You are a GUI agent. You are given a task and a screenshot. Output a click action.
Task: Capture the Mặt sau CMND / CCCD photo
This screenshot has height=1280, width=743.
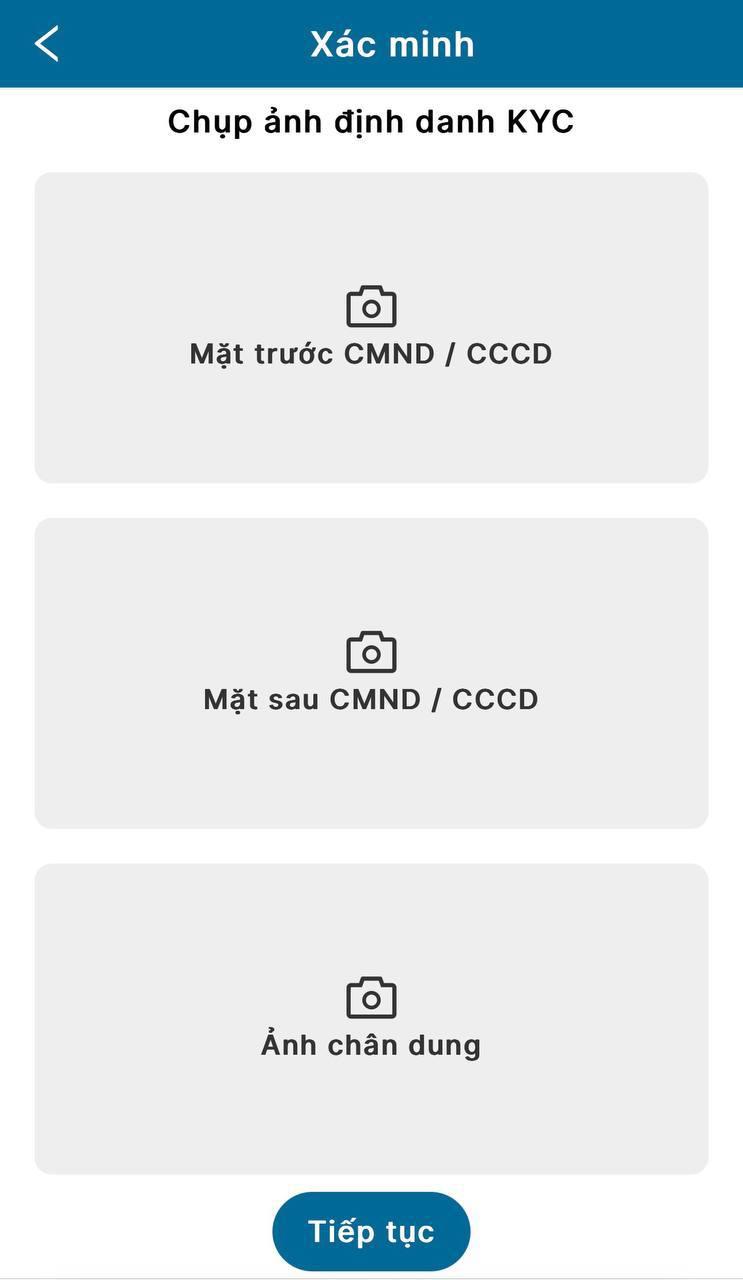pos(371,672)
